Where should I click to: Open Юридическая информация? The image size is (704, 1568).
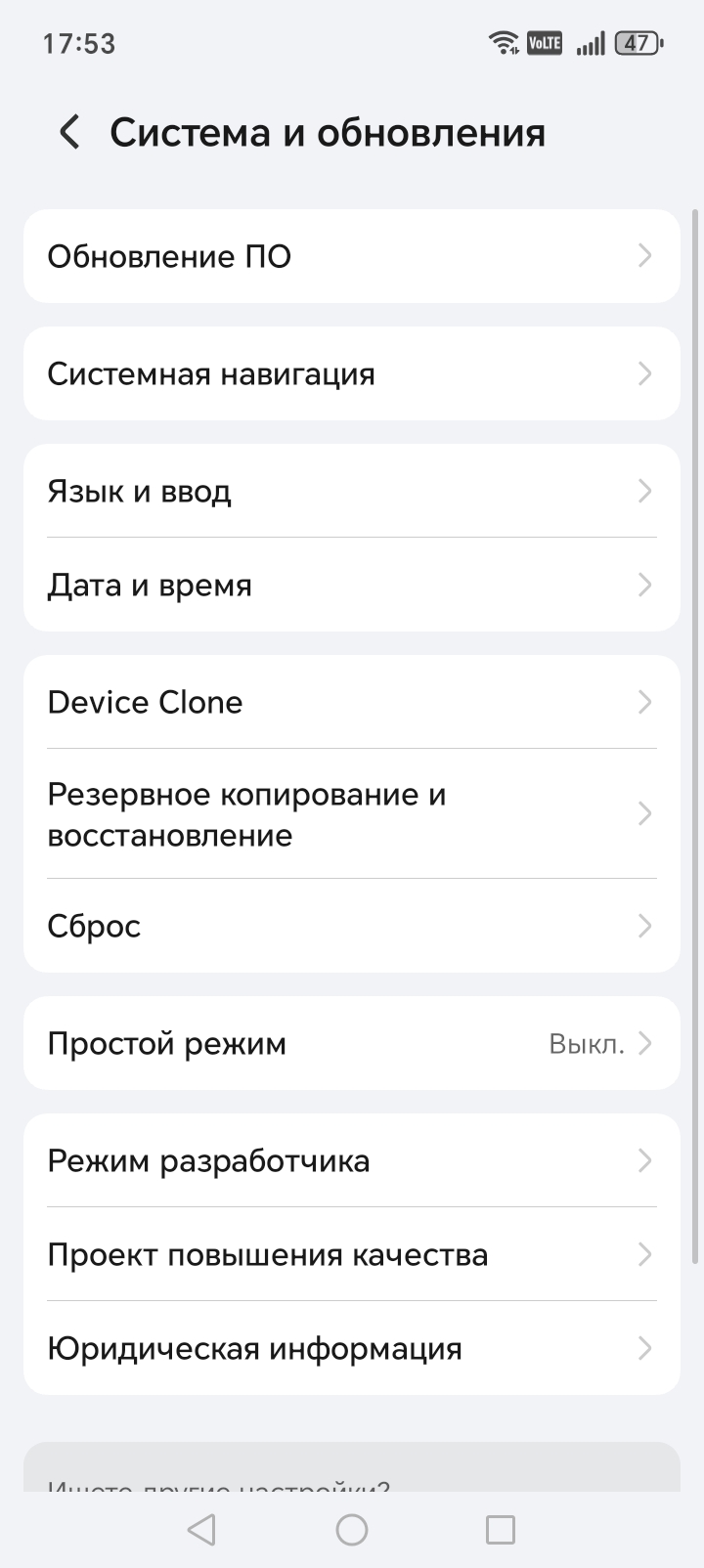coord(351,1348)
